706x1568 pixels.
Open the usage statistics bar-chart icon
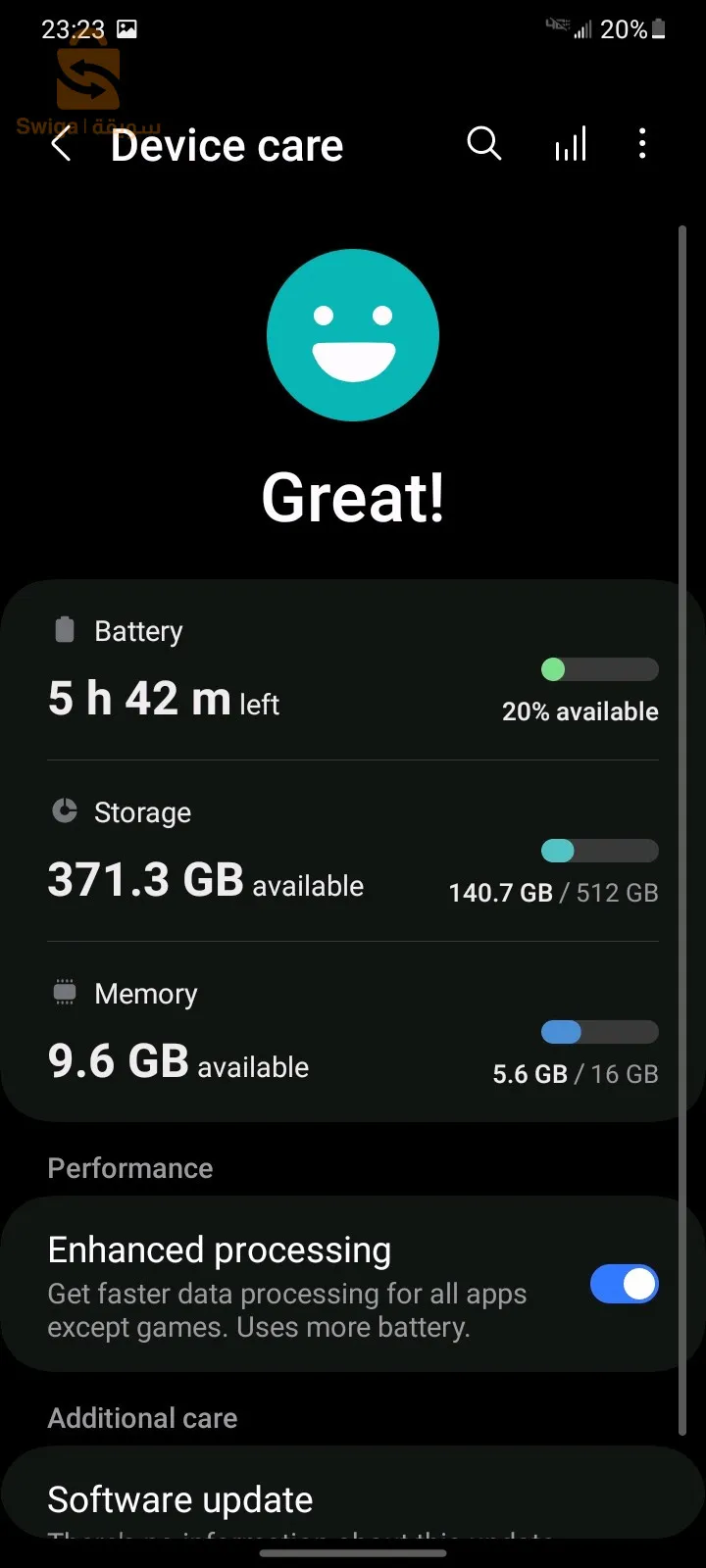(570, 144)
